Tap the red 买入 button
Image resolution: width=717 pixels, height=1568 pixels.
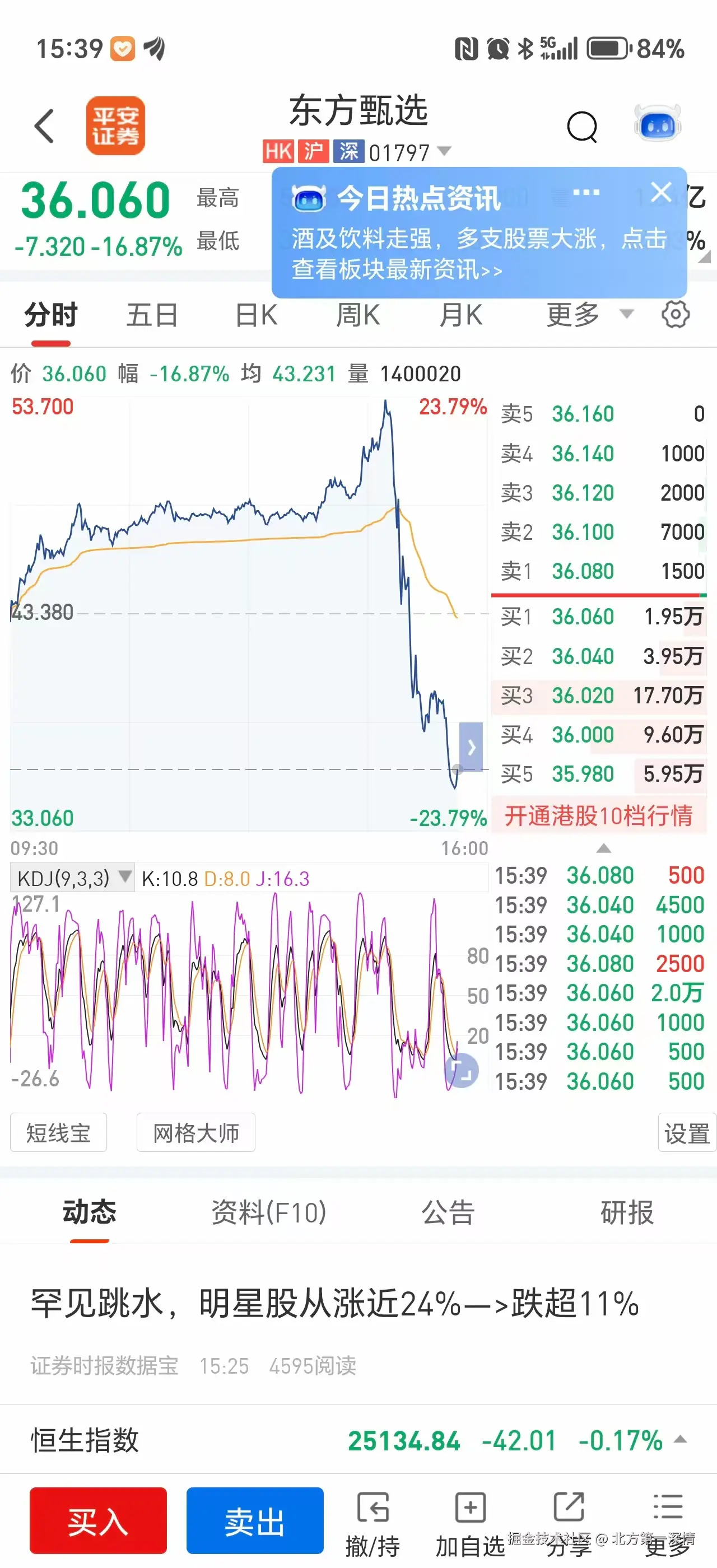point(98,1520)
